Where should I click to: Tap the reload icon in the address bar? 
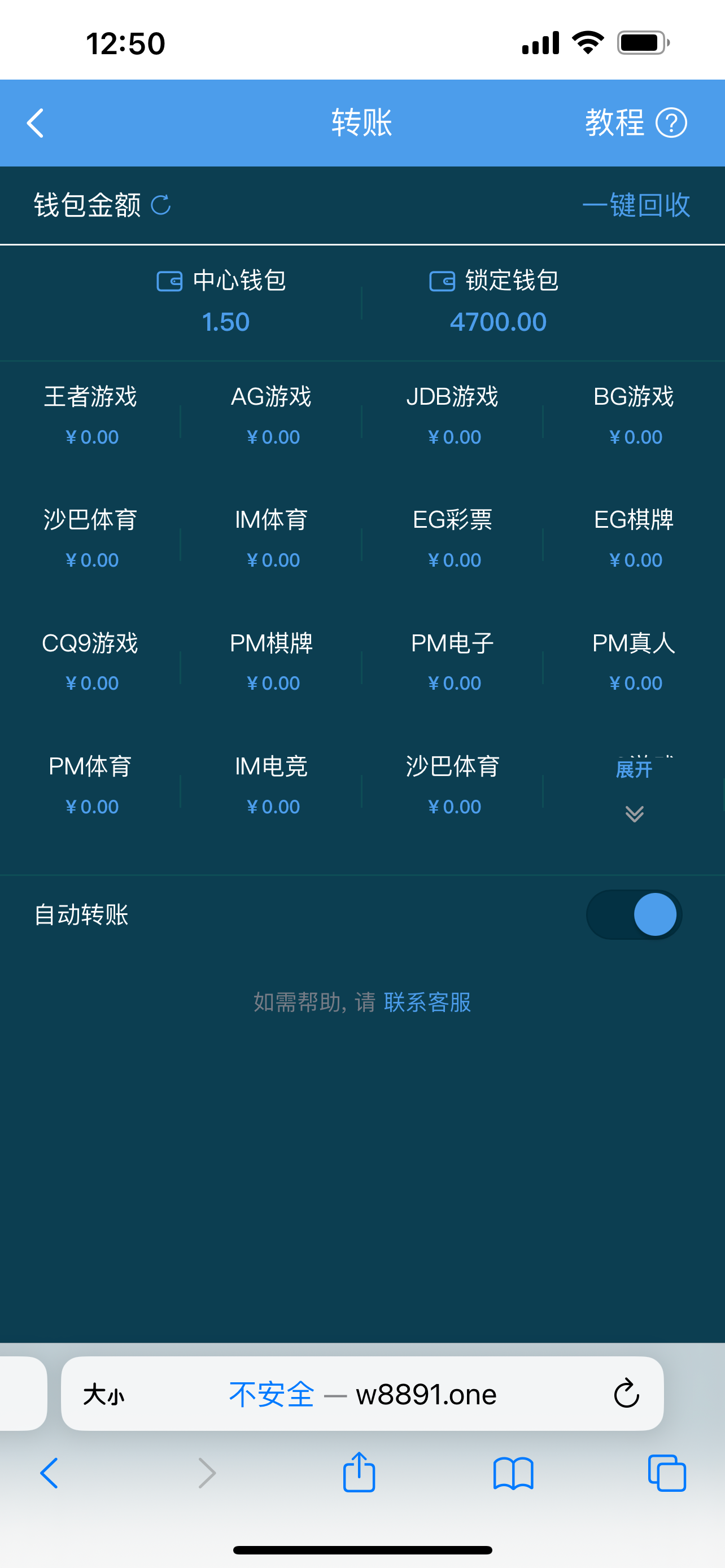(626, 1394)
